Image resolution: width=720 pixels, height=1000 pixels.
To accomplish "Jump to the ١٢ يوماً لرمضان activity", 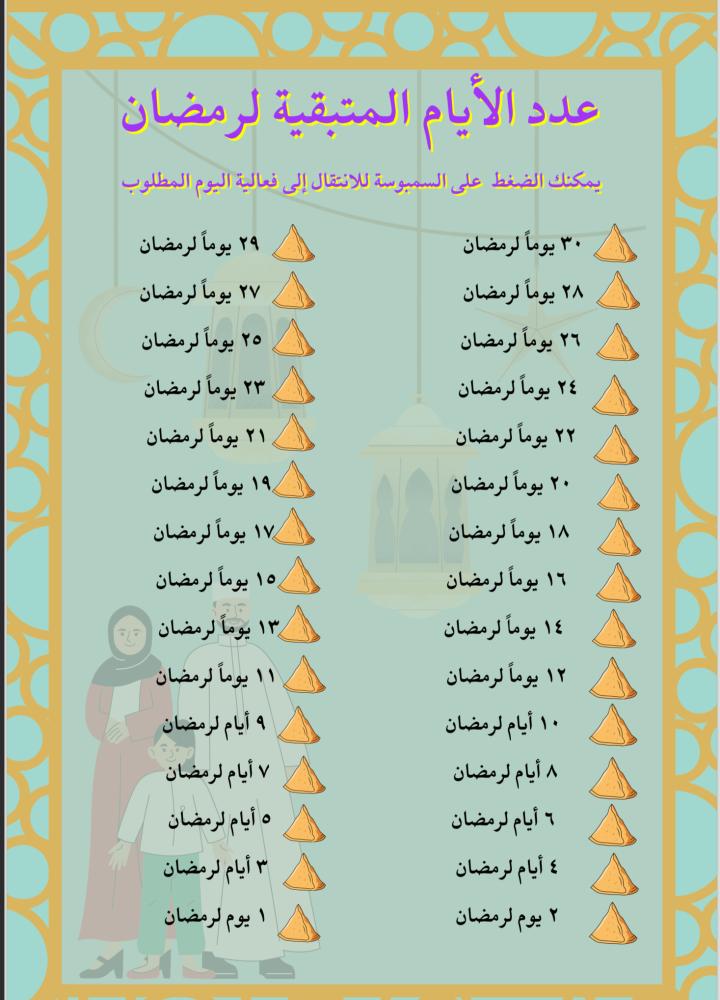I will pos(613,680).
